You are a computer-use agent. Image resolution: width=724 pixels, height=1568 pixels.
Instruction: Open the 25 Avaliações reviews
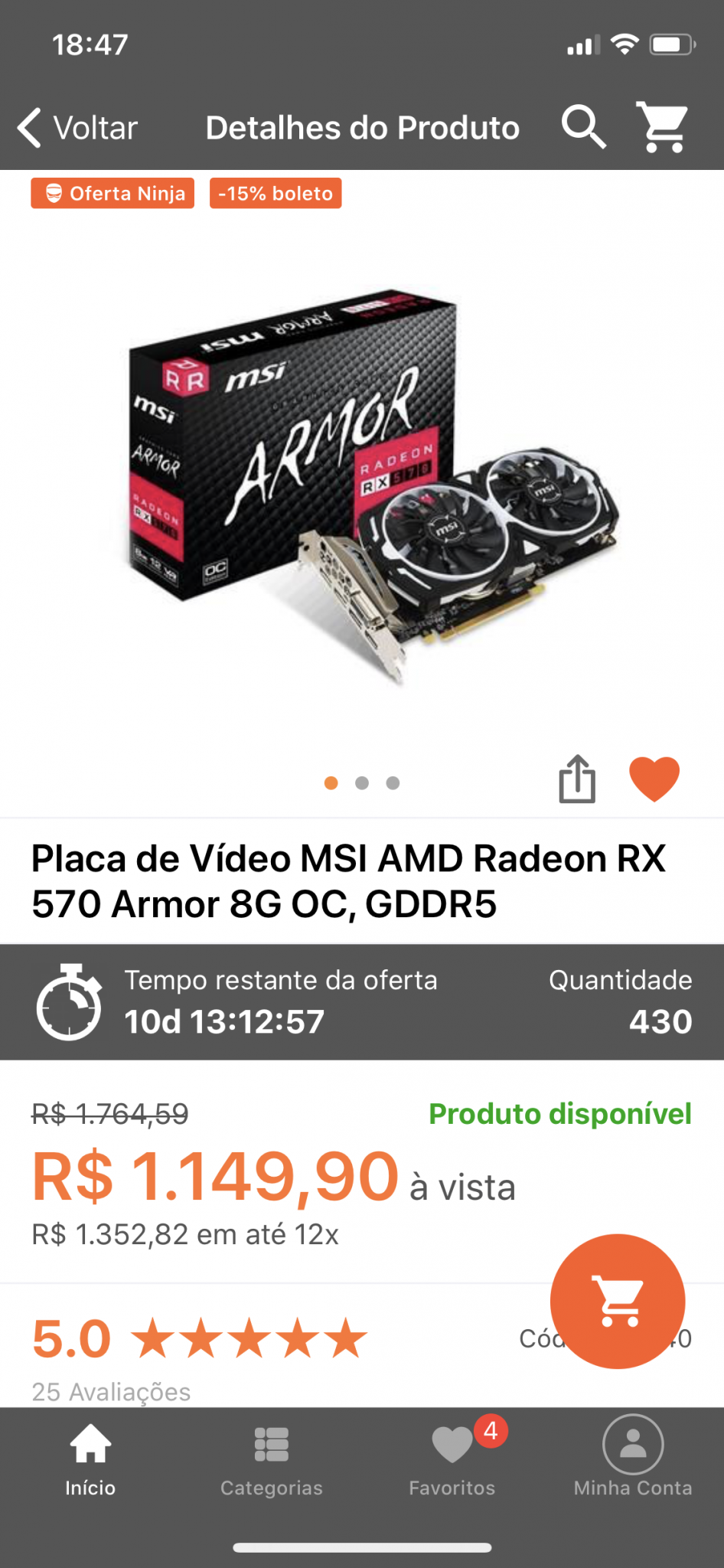click(111, 1391)
